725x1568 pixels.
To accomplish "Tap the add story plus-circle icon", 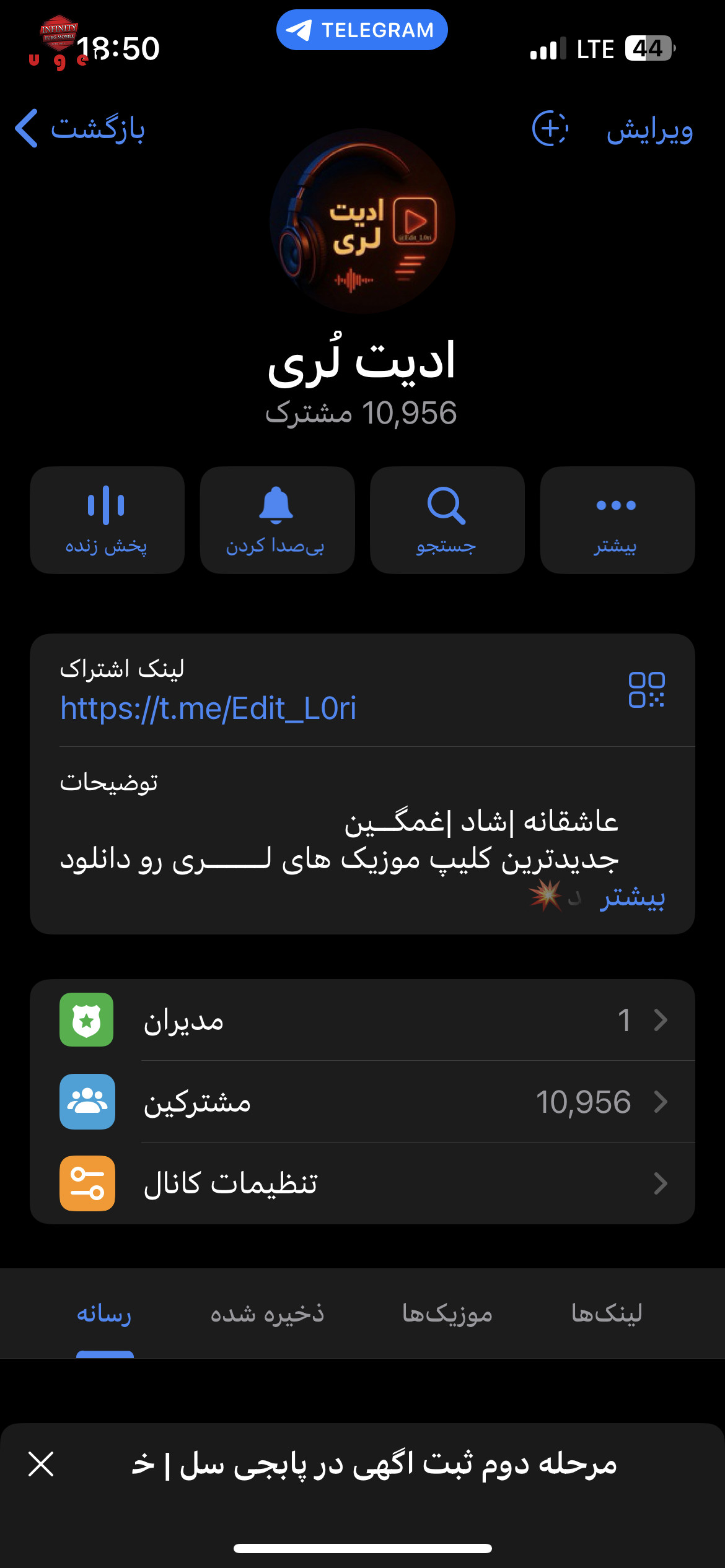I will point(550,129).
